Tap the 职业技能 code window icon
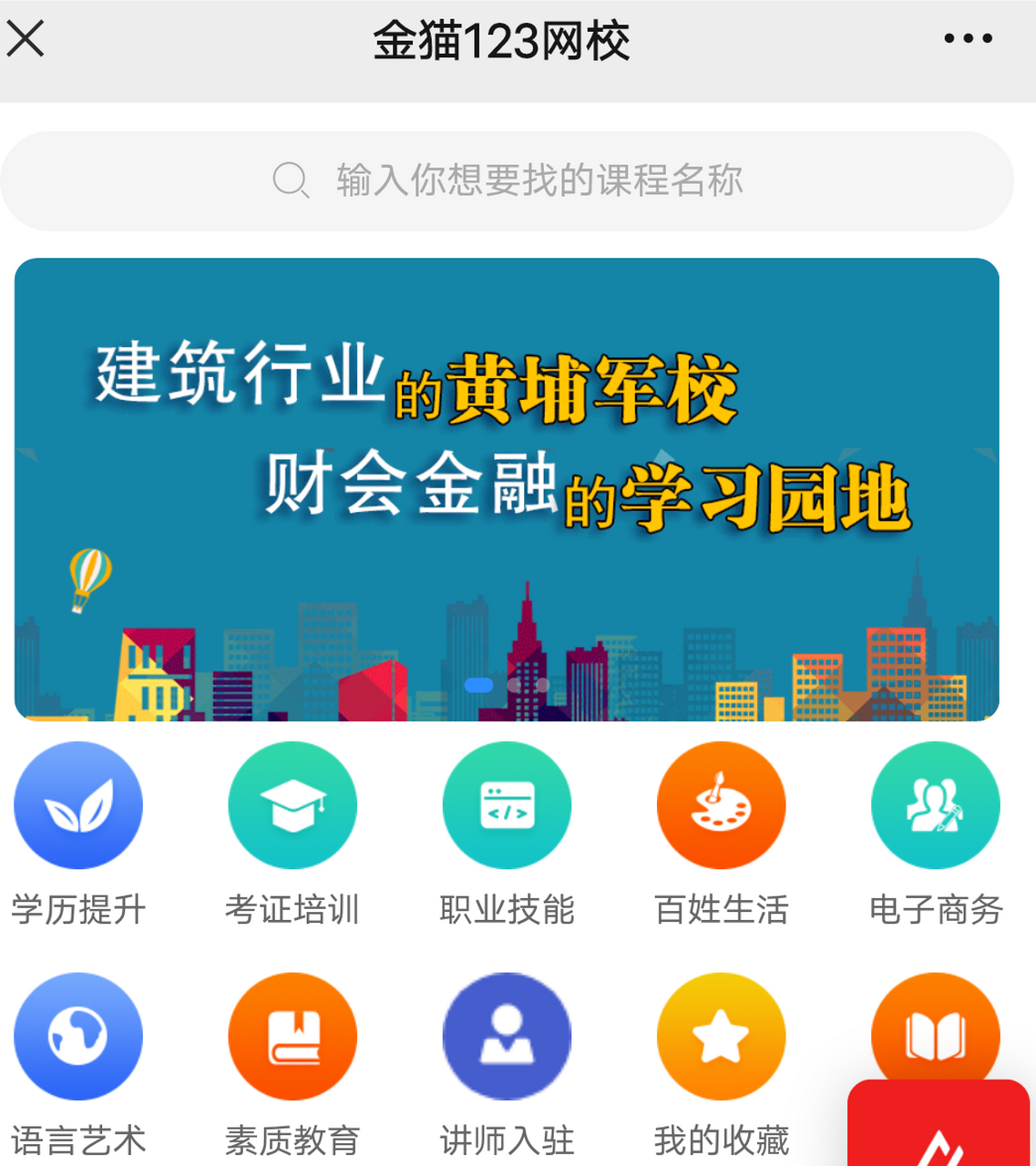The image size is (1036, 1166). (507, 804)
